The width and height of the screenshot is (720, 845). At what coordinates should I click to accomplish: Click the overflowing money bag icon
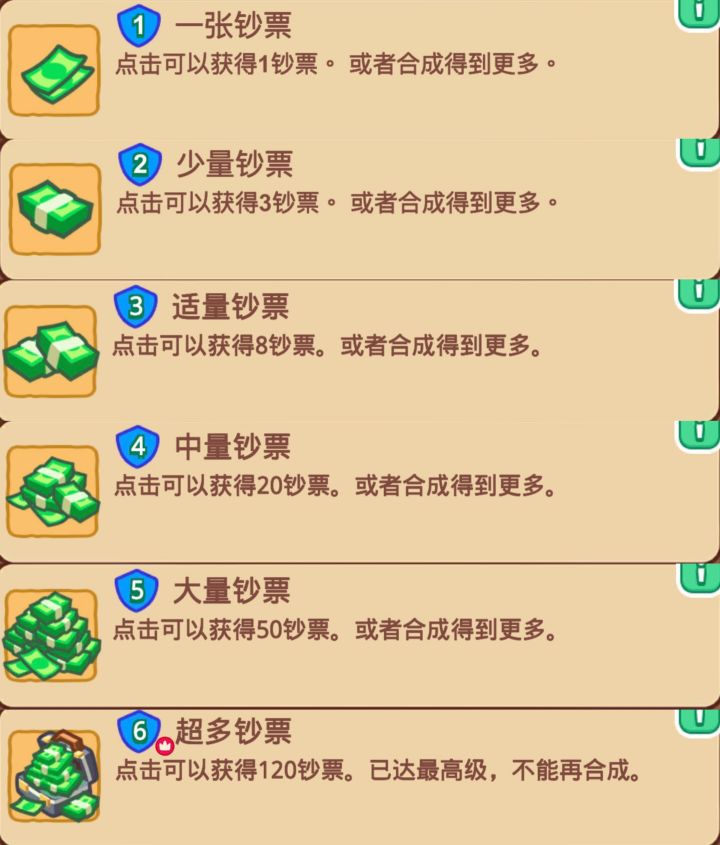point(52,775)
